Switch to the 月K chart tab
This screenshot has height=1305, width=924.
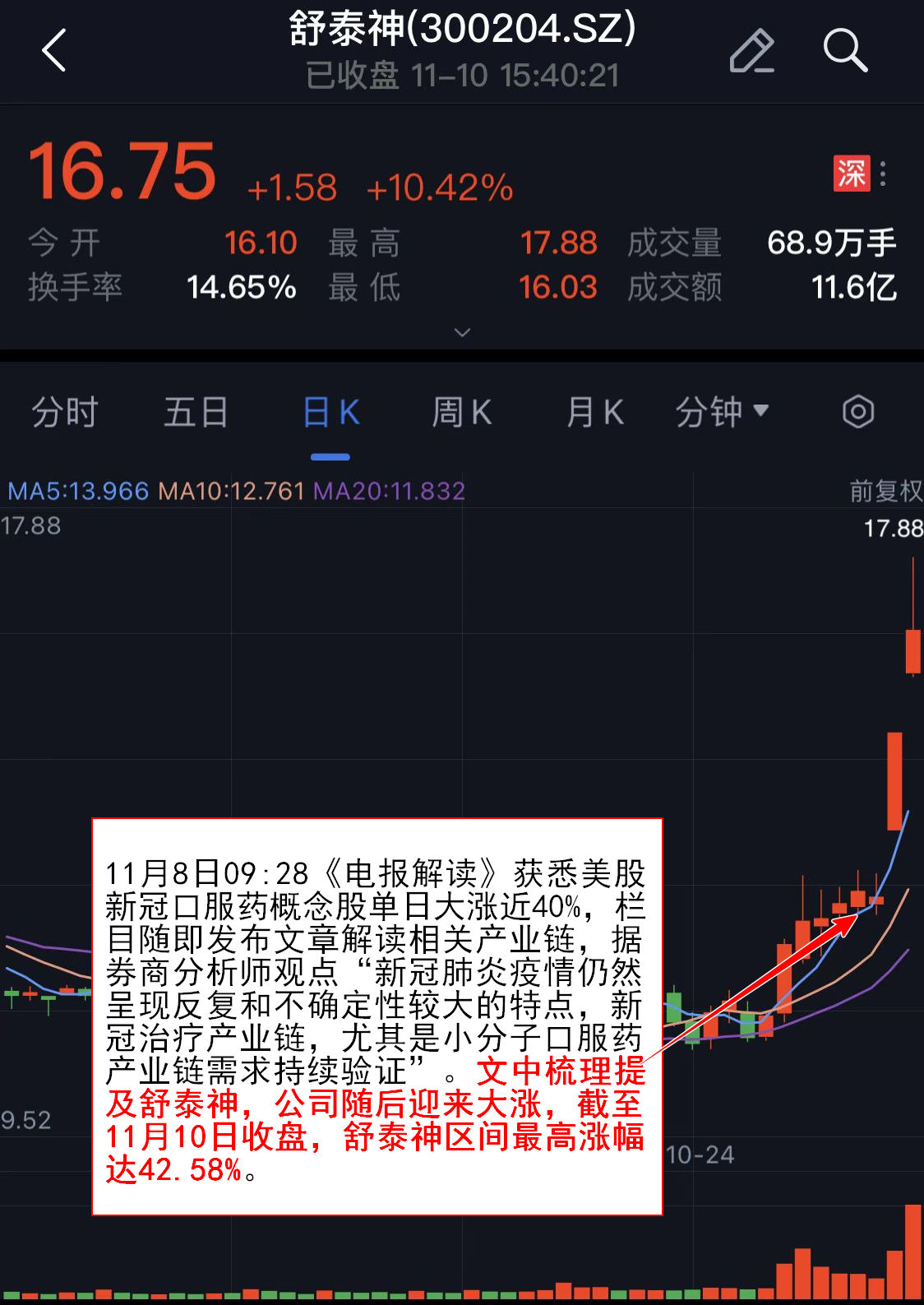[x=594, y=412]
